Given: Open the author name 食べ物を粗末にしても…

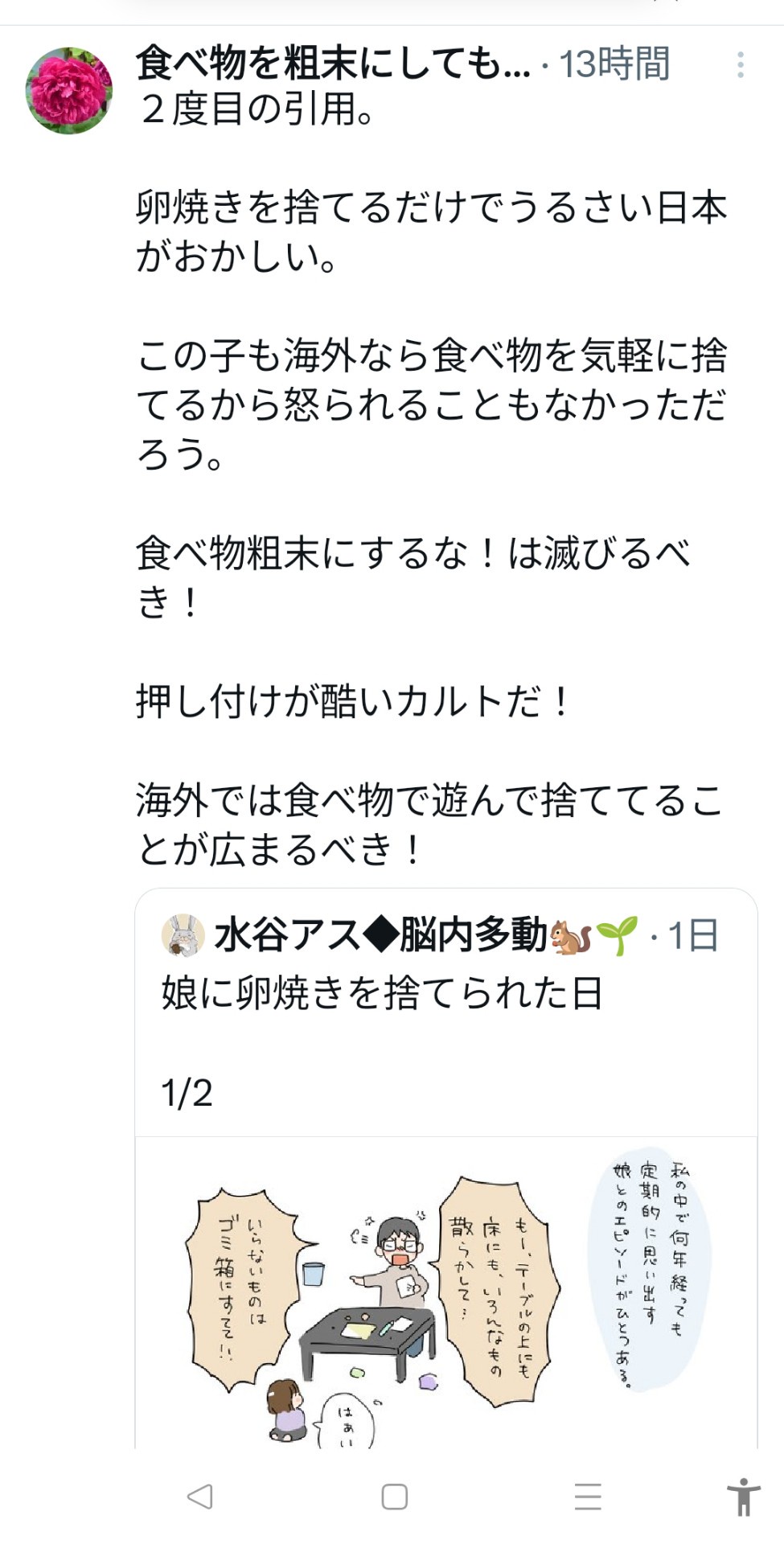Looking at the screenshot, I should click(x=333, y=64).
